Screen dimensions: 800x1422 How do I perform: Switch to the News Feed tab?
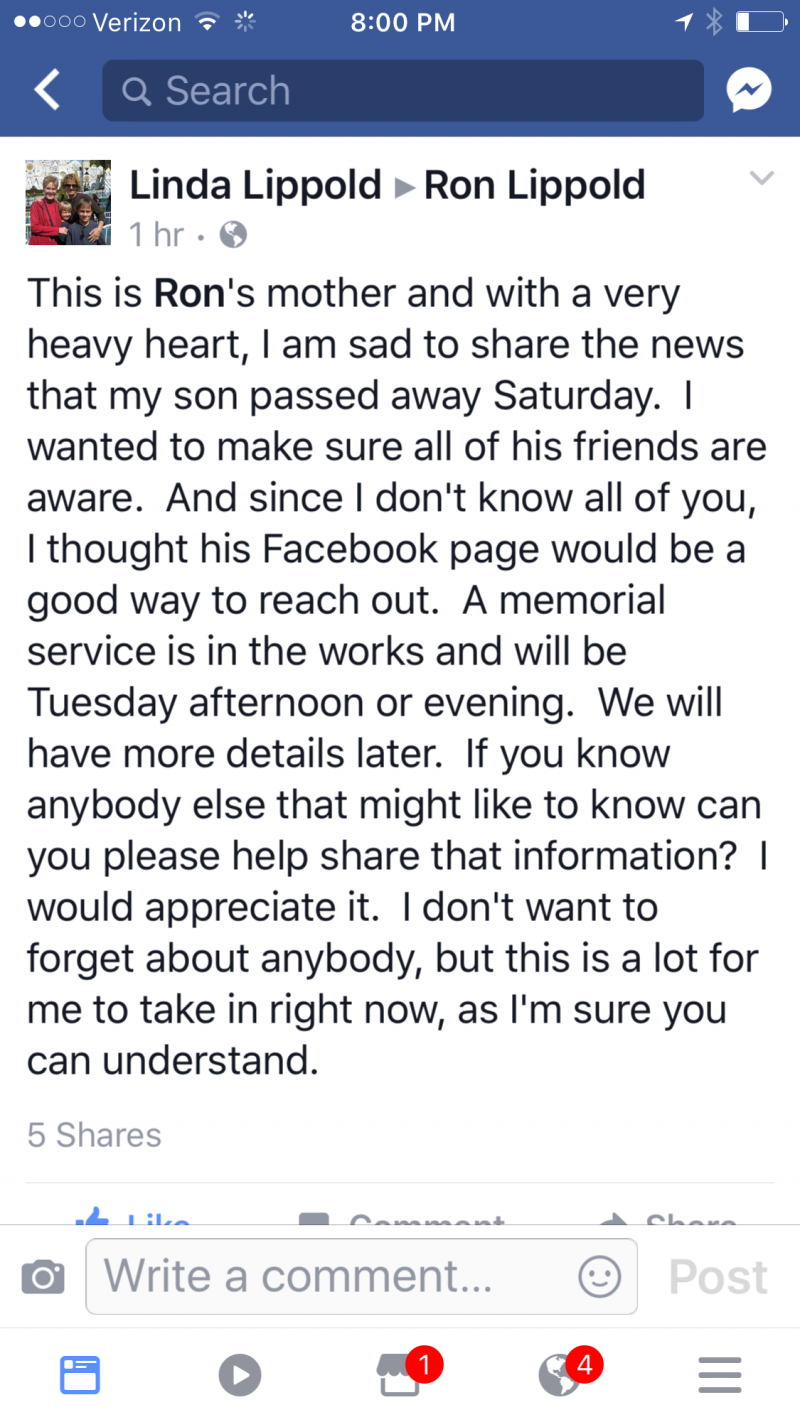[x=80, y=1375]
